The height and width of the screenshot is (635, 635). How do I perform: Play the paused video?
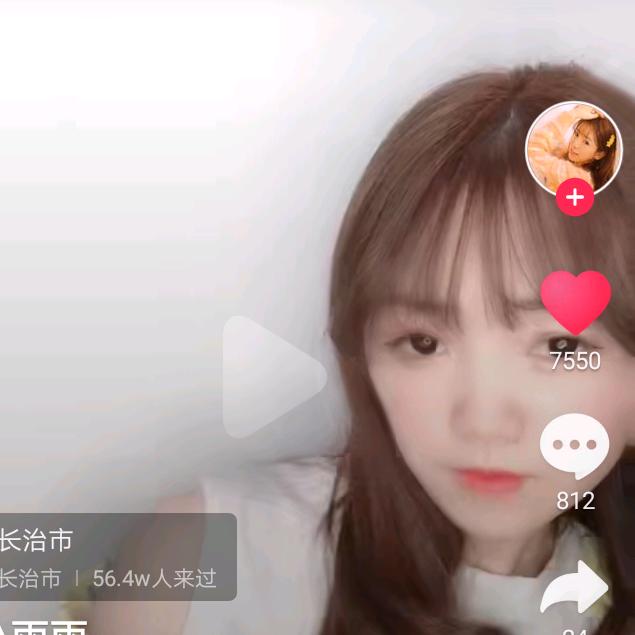(x=272, y=377)
